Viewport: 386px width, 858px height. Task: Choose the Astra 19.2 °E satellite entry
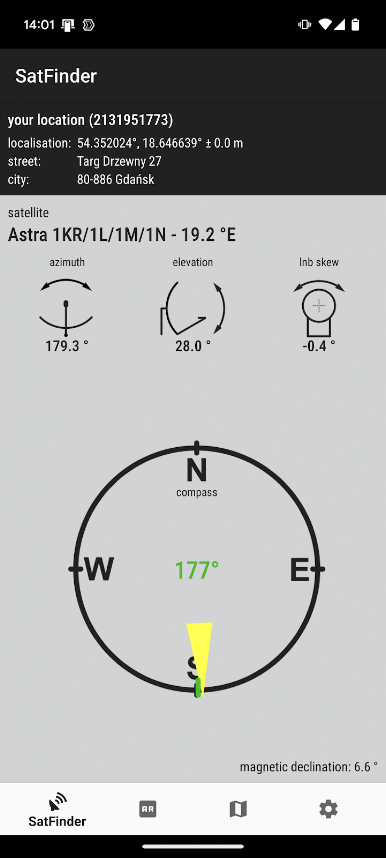(x=122, y=235)
